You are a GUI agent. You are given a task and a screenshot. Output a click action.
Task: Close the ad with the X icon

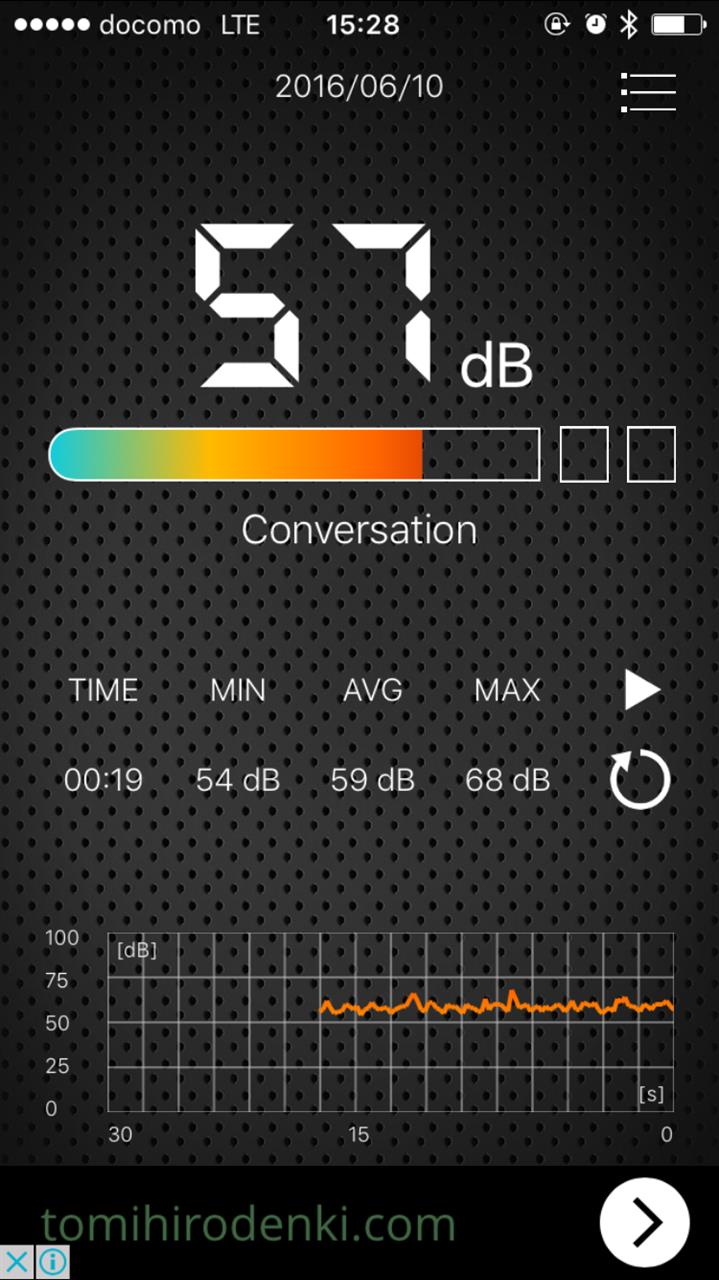(x=17, y=1262)
